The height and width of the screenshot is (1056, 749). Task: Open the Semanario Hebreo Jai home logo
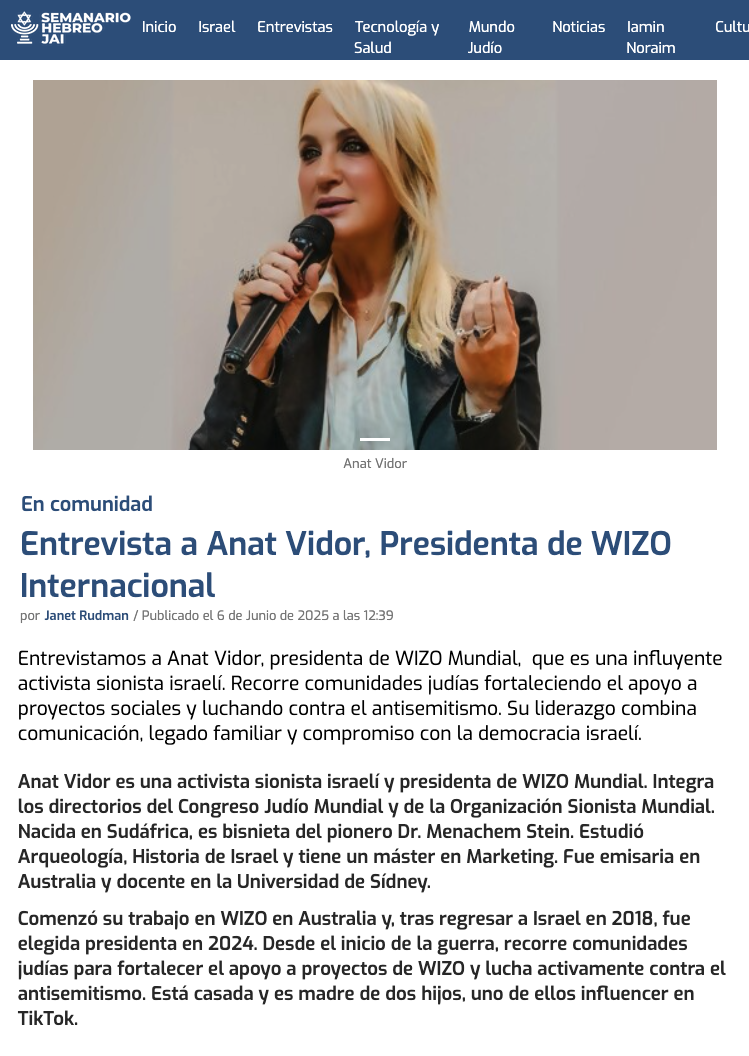tap(70, 30)
